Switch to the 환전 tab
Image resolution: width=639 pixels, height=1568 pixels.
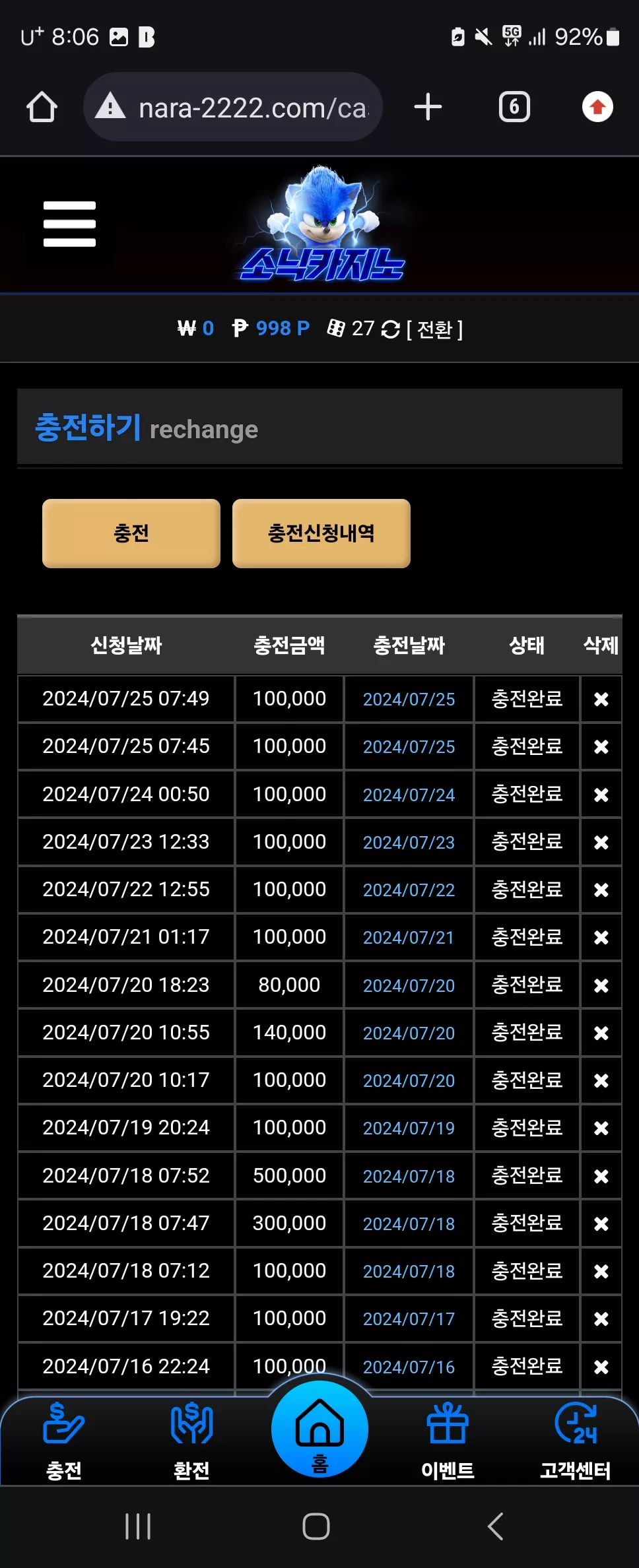pos(191,1441)
